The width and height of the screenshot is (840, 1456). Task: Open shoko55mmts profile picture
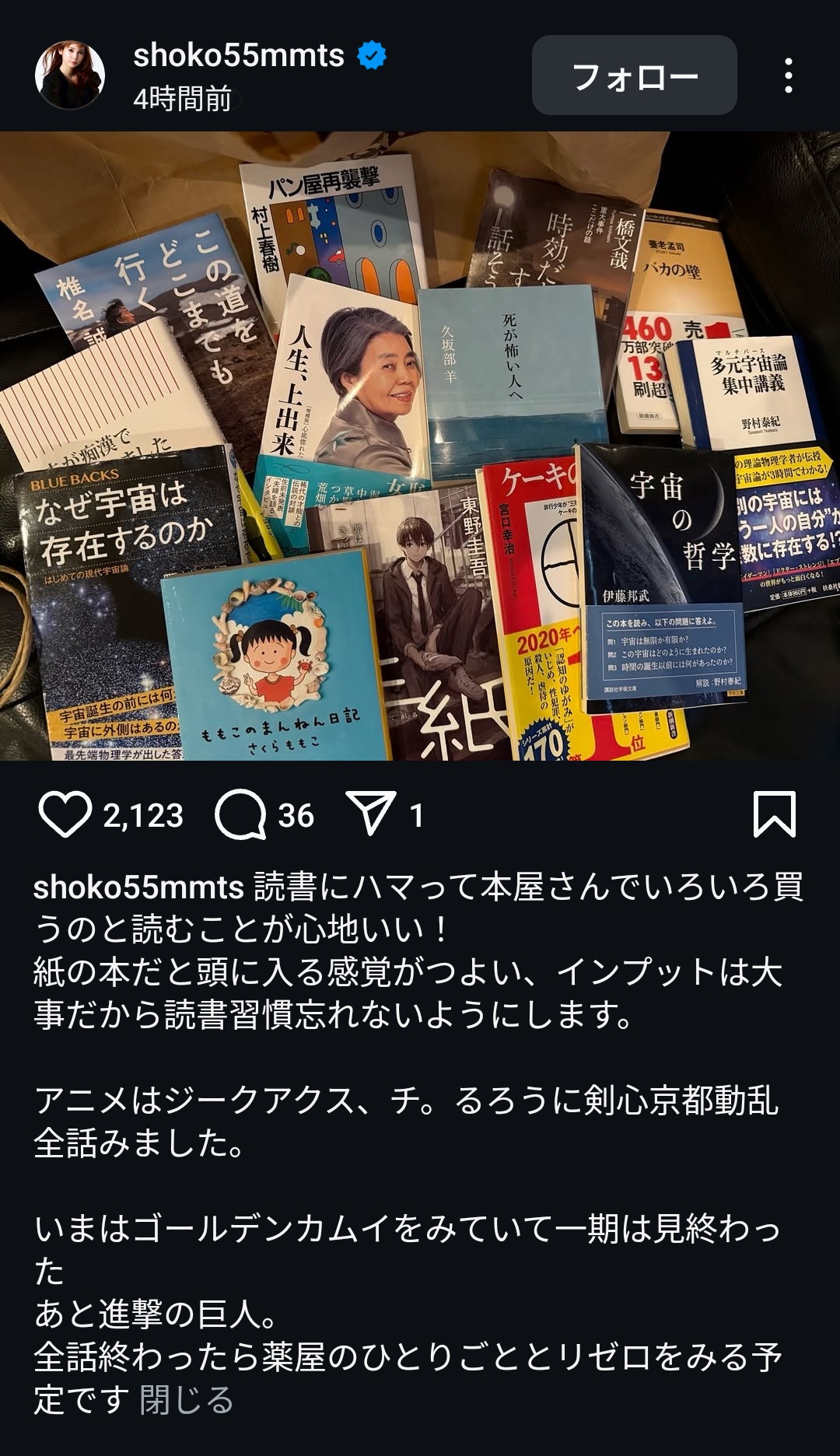pos(70,75)
